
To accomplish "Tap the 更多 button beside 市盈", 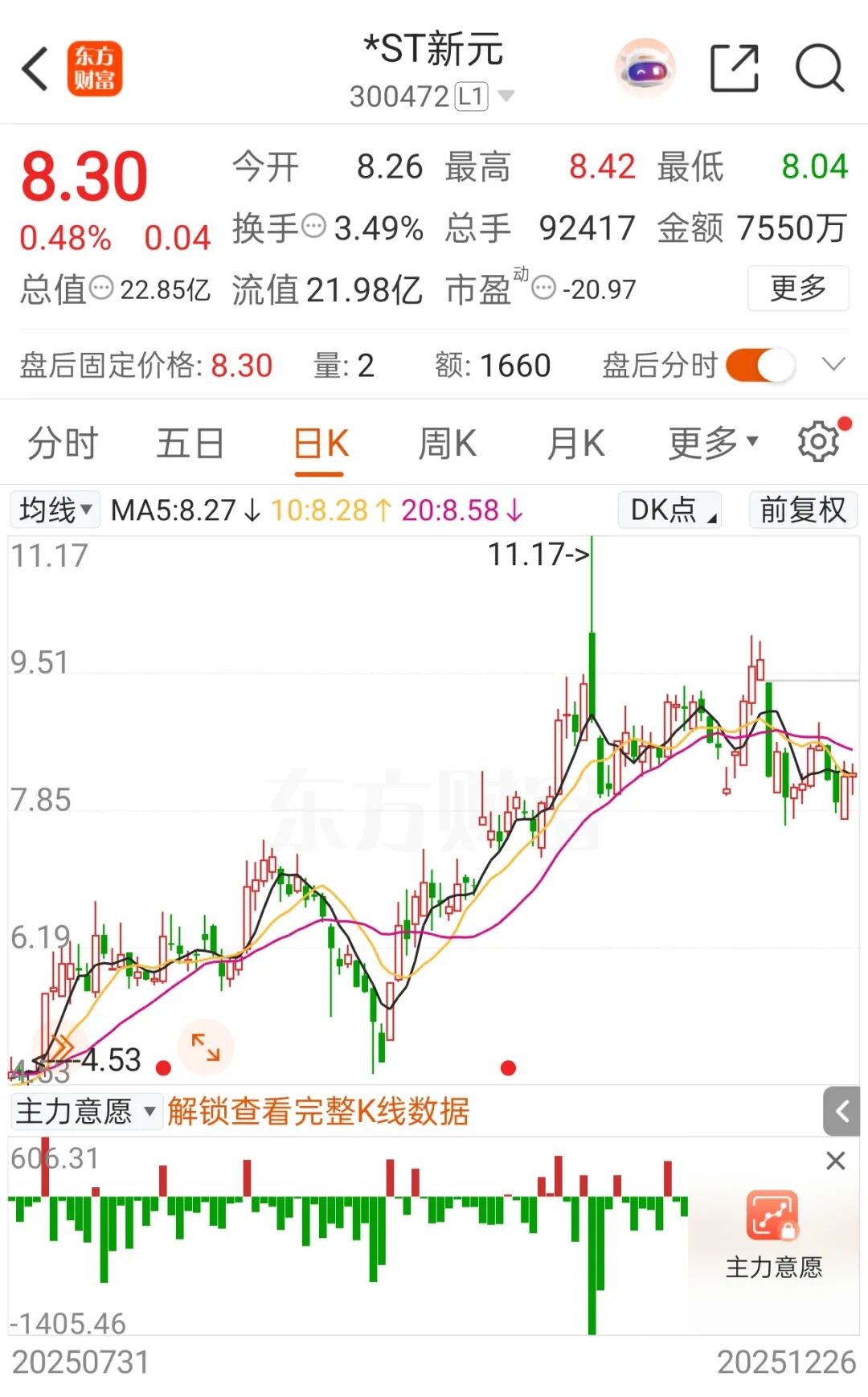I will [797, 288].
